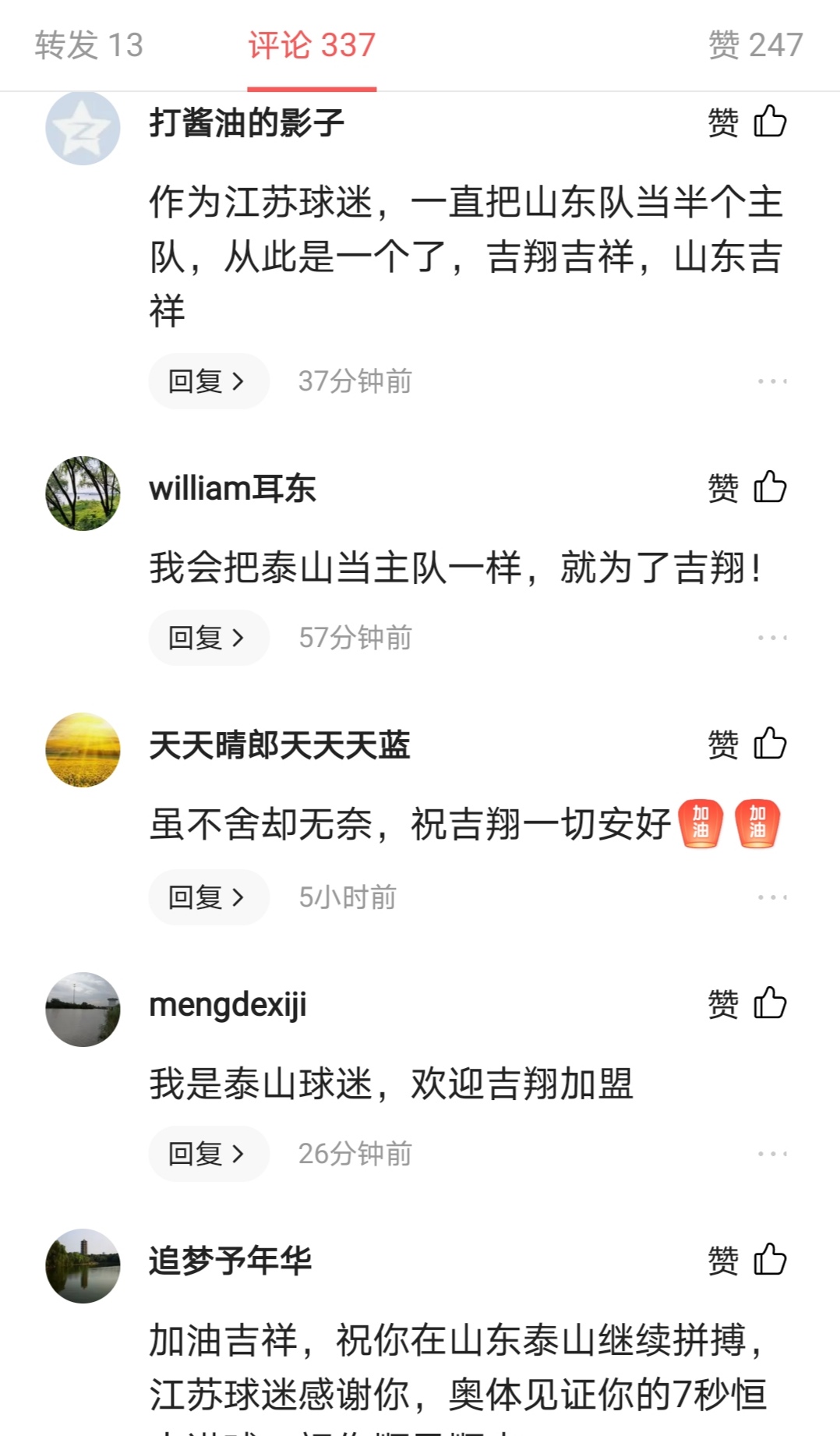The width and height of the screenshot is (840, 1436).
Task: Tap the thumbs-up on mengdexiji's comment
Action: 770,1004
